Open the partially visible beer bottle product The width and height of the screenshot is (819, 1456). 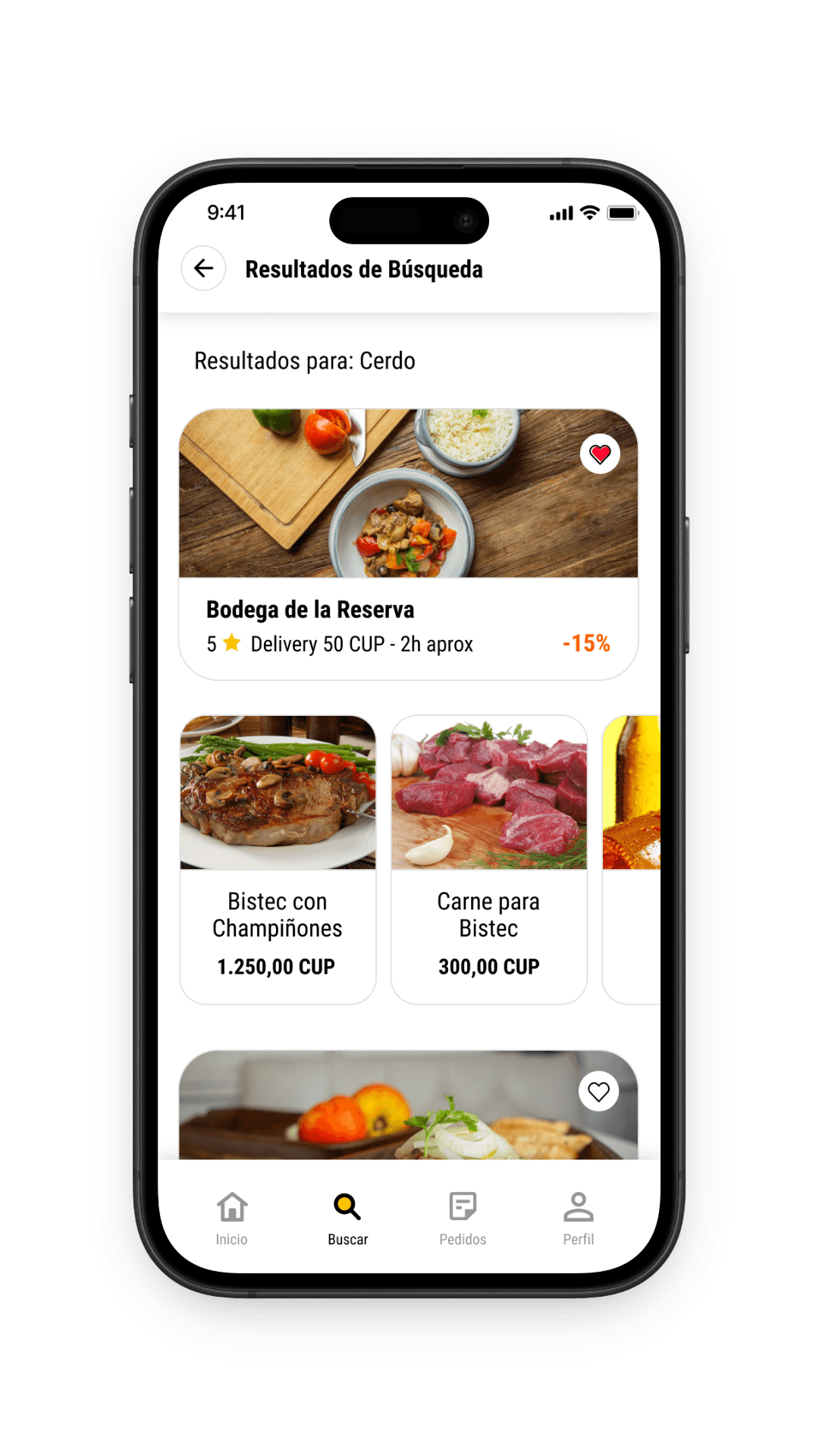coord(632,858)
